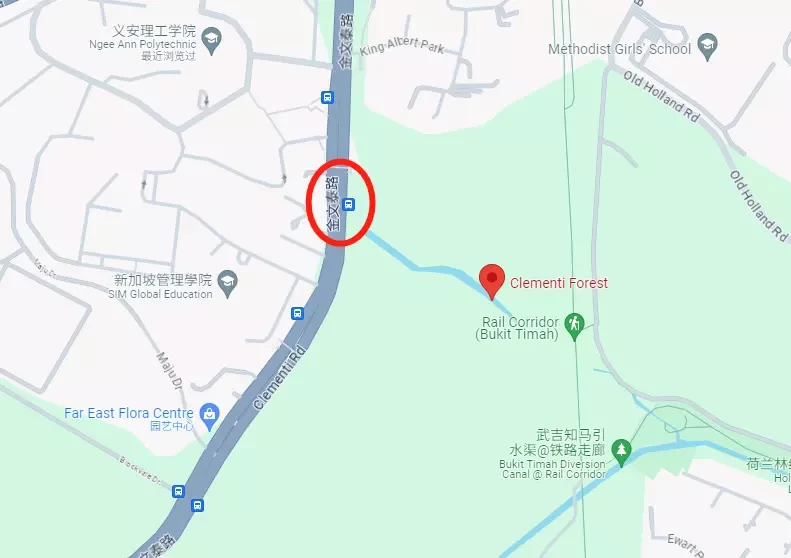Tap the SIM Global Education marker
791x558 pixels.
(x=229, y=283)
